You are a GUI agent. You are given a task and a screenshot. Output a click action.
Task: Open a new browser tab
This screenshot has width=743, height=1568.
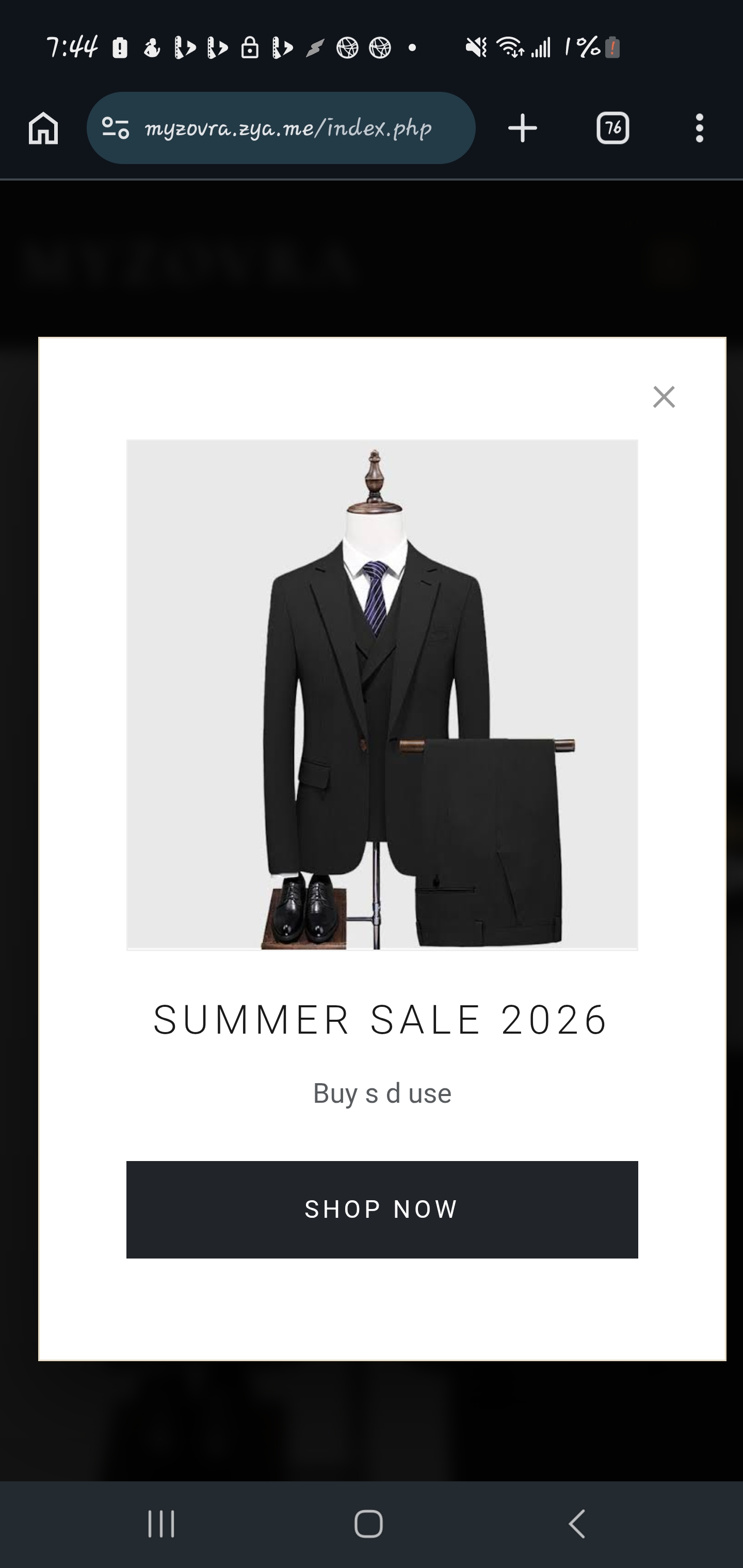click(523, 128)
